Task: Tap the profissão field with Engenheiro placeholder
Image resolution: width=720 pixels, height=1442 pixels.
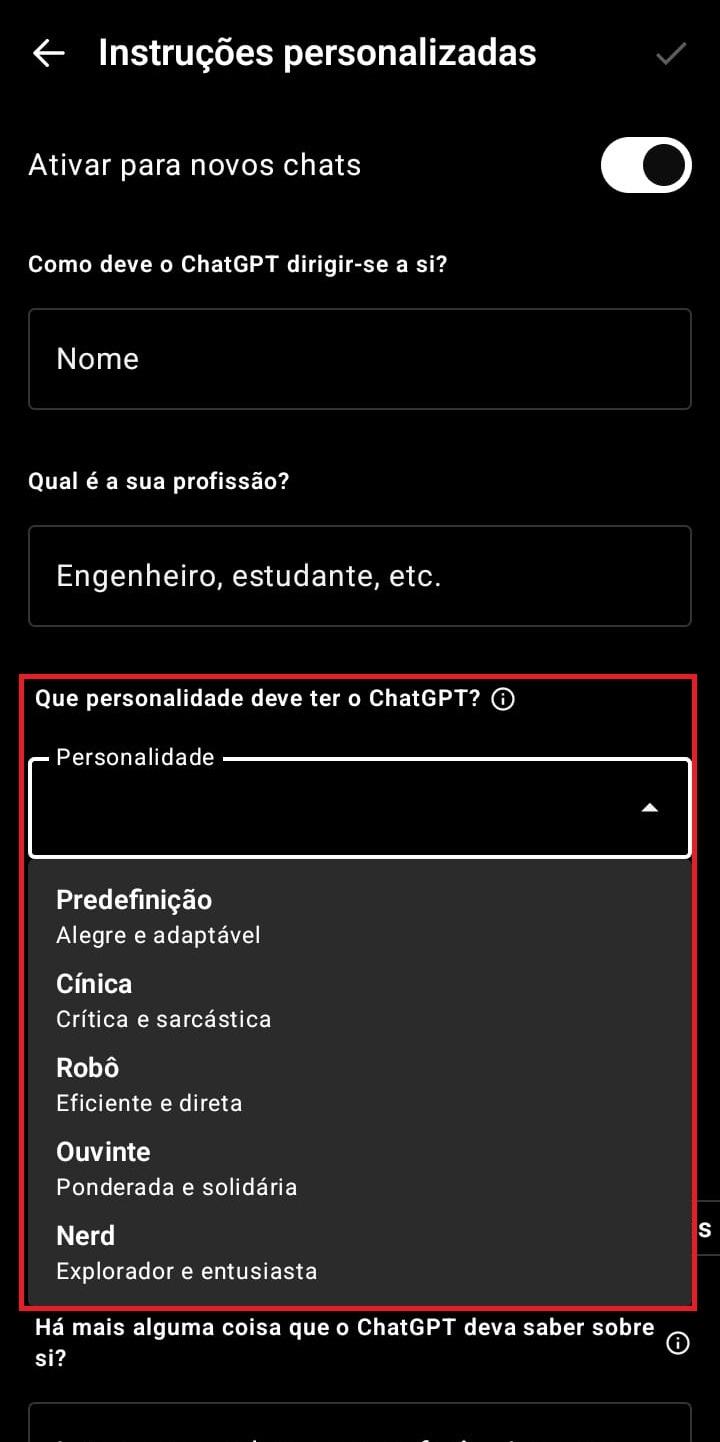Action: click(x=360, y=576)
